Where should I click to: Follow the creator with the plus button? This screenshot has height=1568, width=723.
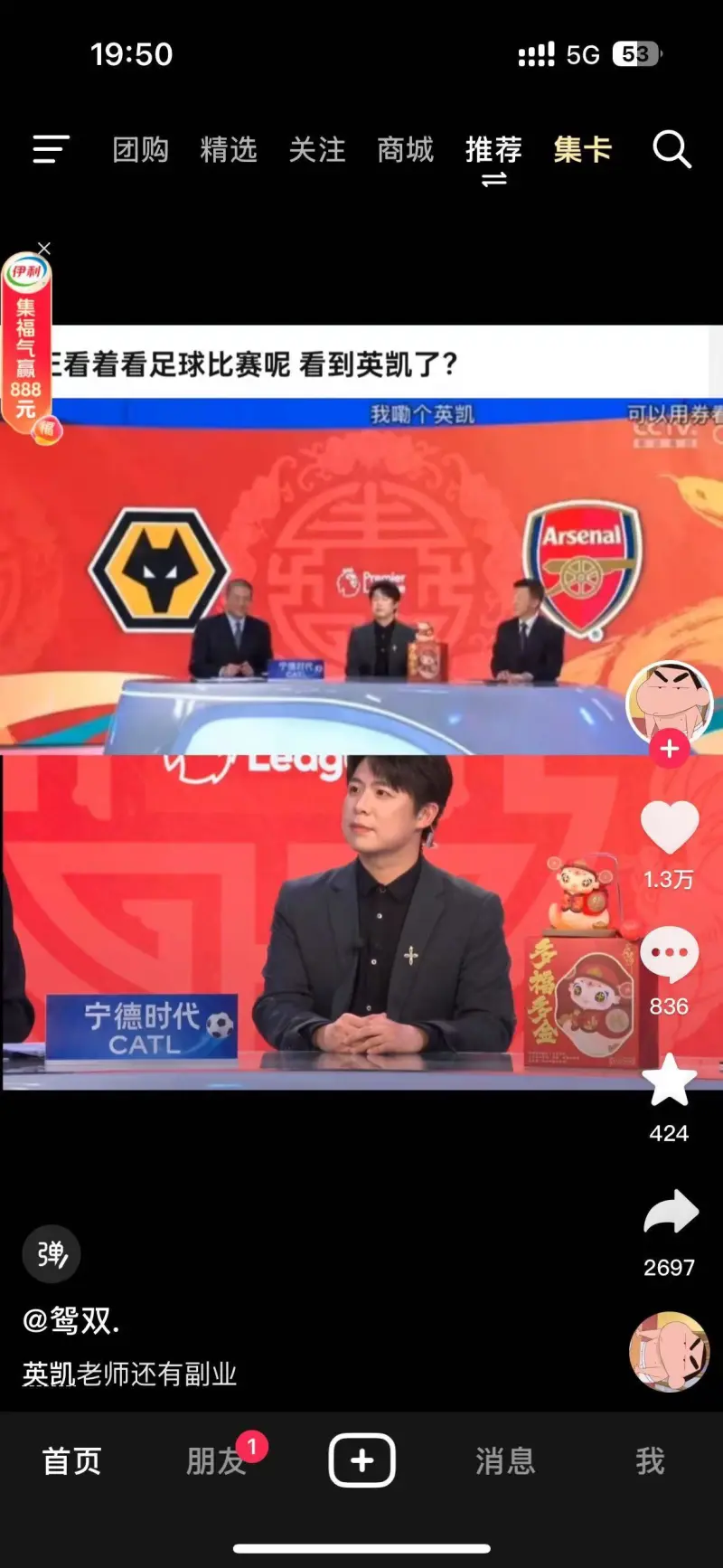(x=669, y=749)
